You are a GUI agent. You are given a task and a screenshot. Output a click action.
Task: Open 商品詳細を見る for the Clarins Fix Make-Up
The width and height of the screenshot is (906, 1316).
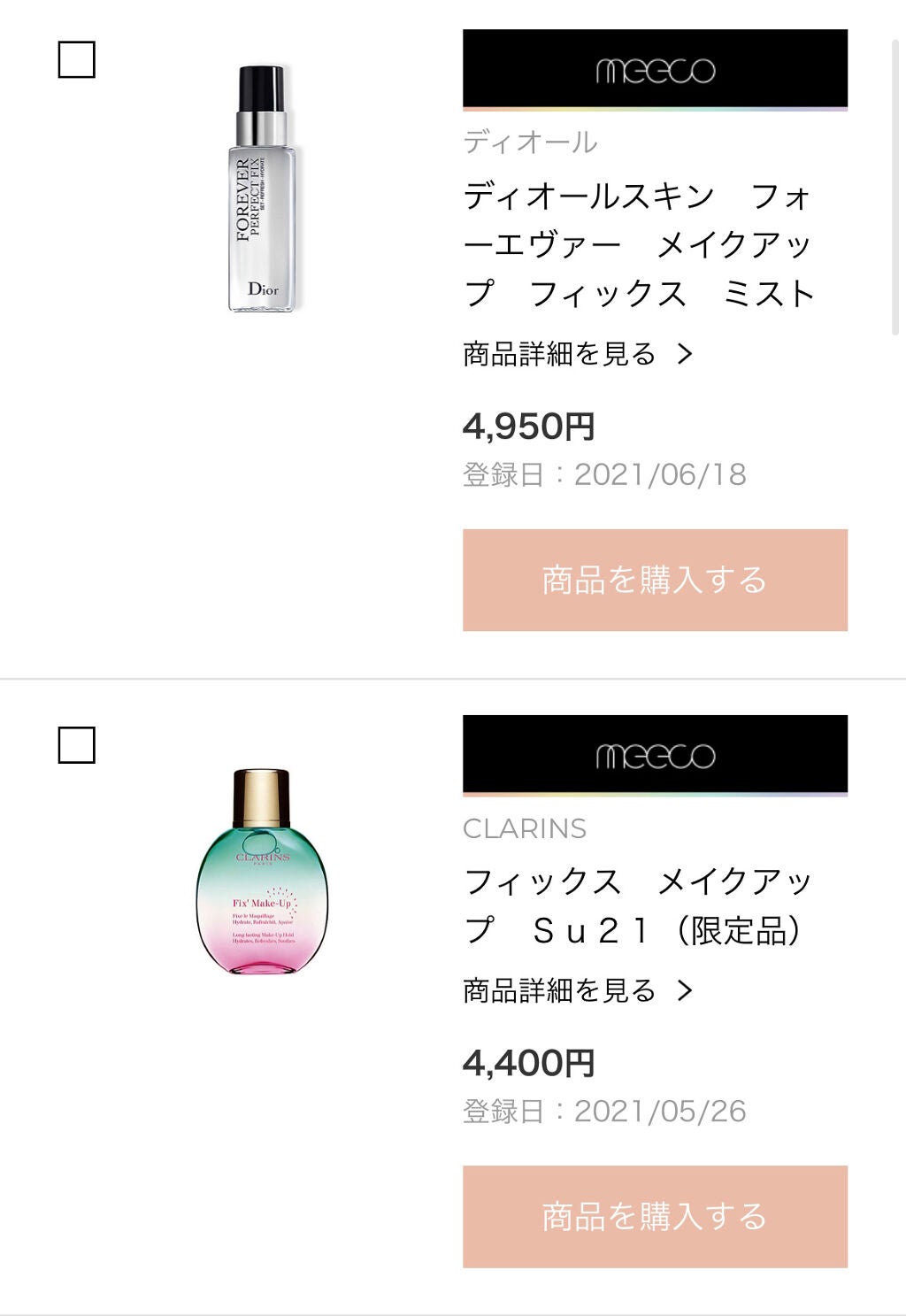point(557,992)
